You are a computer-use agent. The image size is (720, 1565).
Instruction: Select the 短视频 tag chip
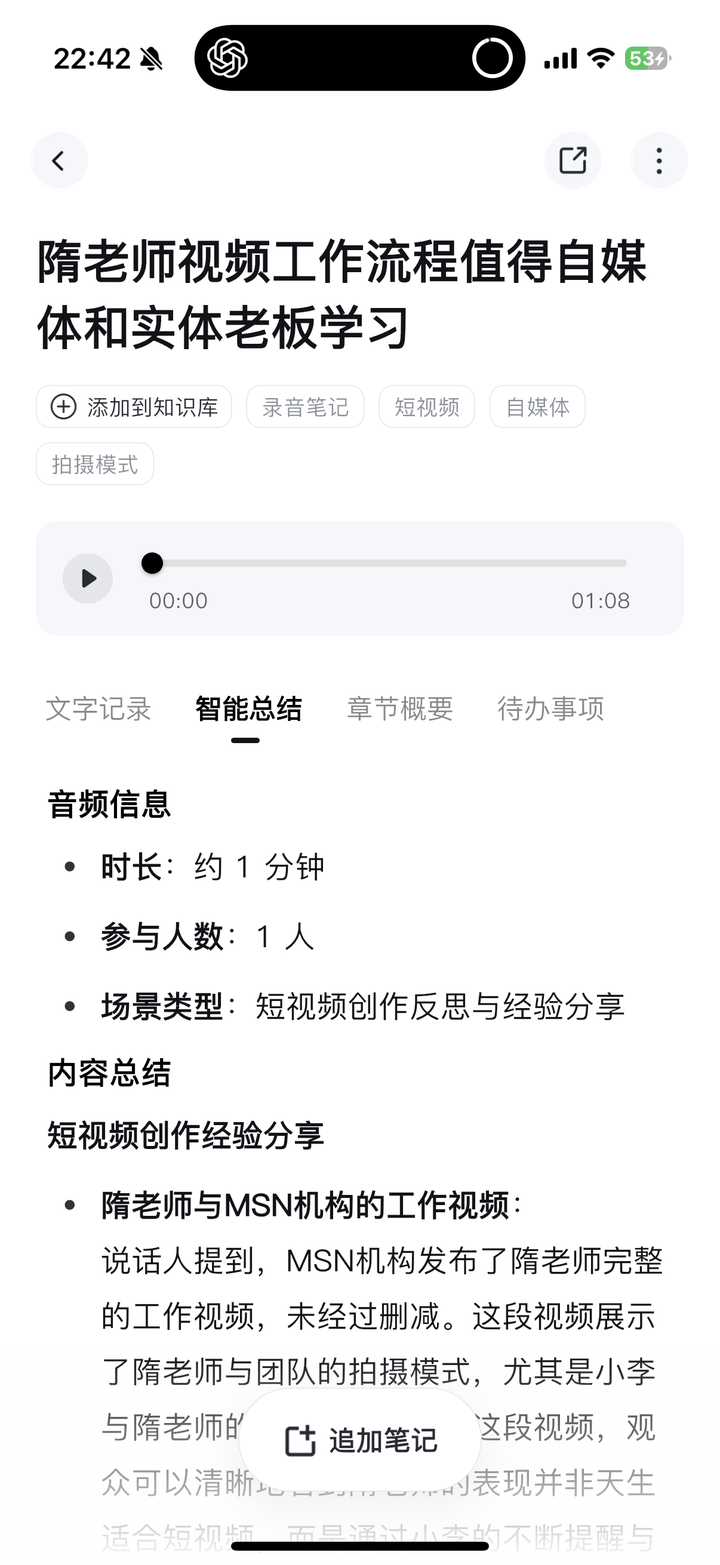427,407
